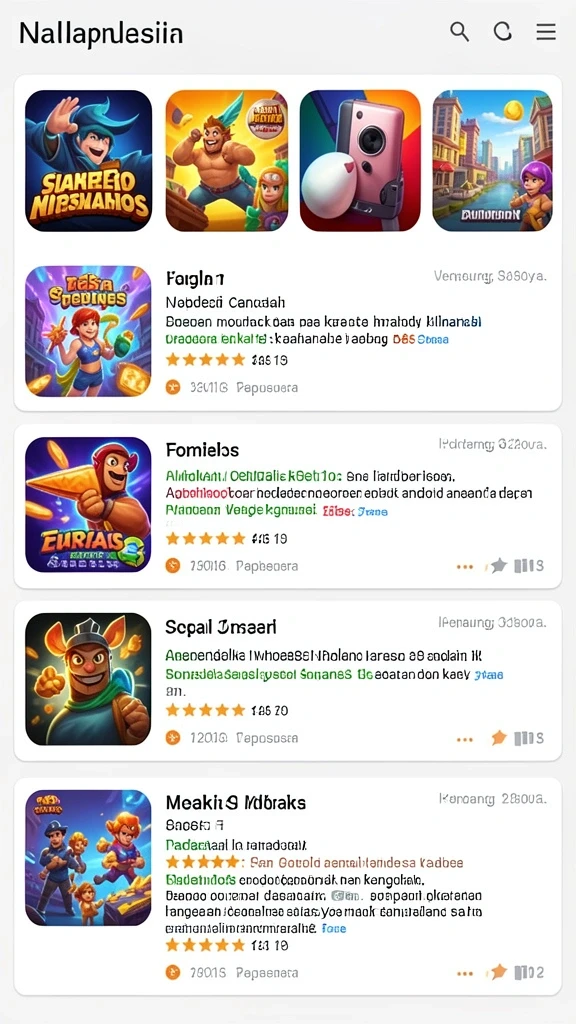Open the pink camera app tile in the top row

[360, 161]
